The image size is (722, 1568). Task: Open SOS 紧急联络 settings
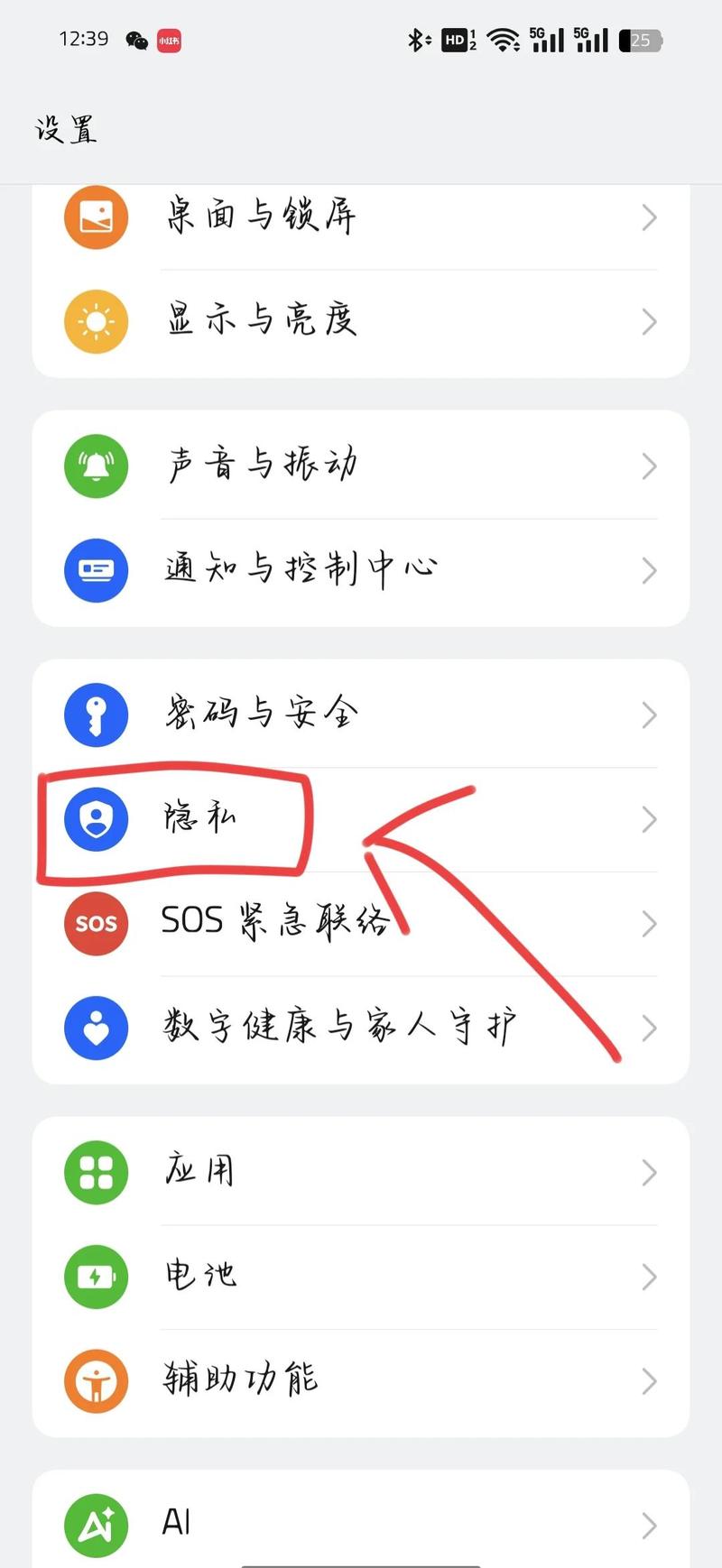[361, 924]
